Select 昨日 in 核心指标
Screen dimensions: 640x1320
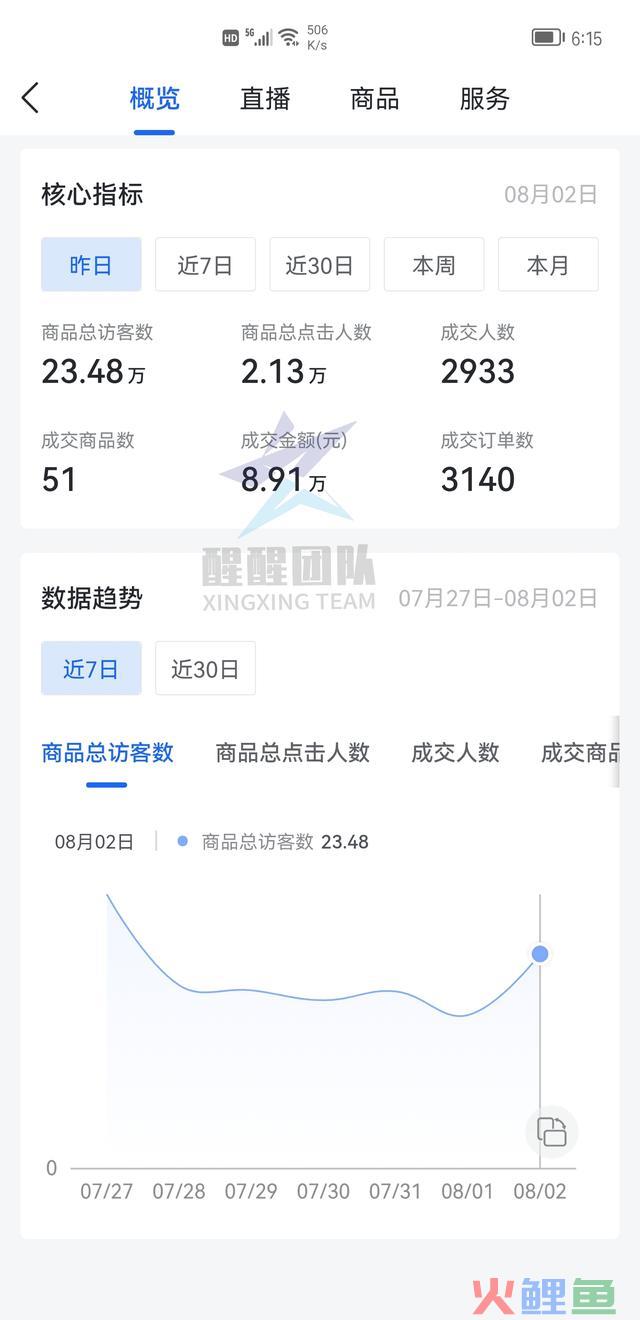pos(91,265)
